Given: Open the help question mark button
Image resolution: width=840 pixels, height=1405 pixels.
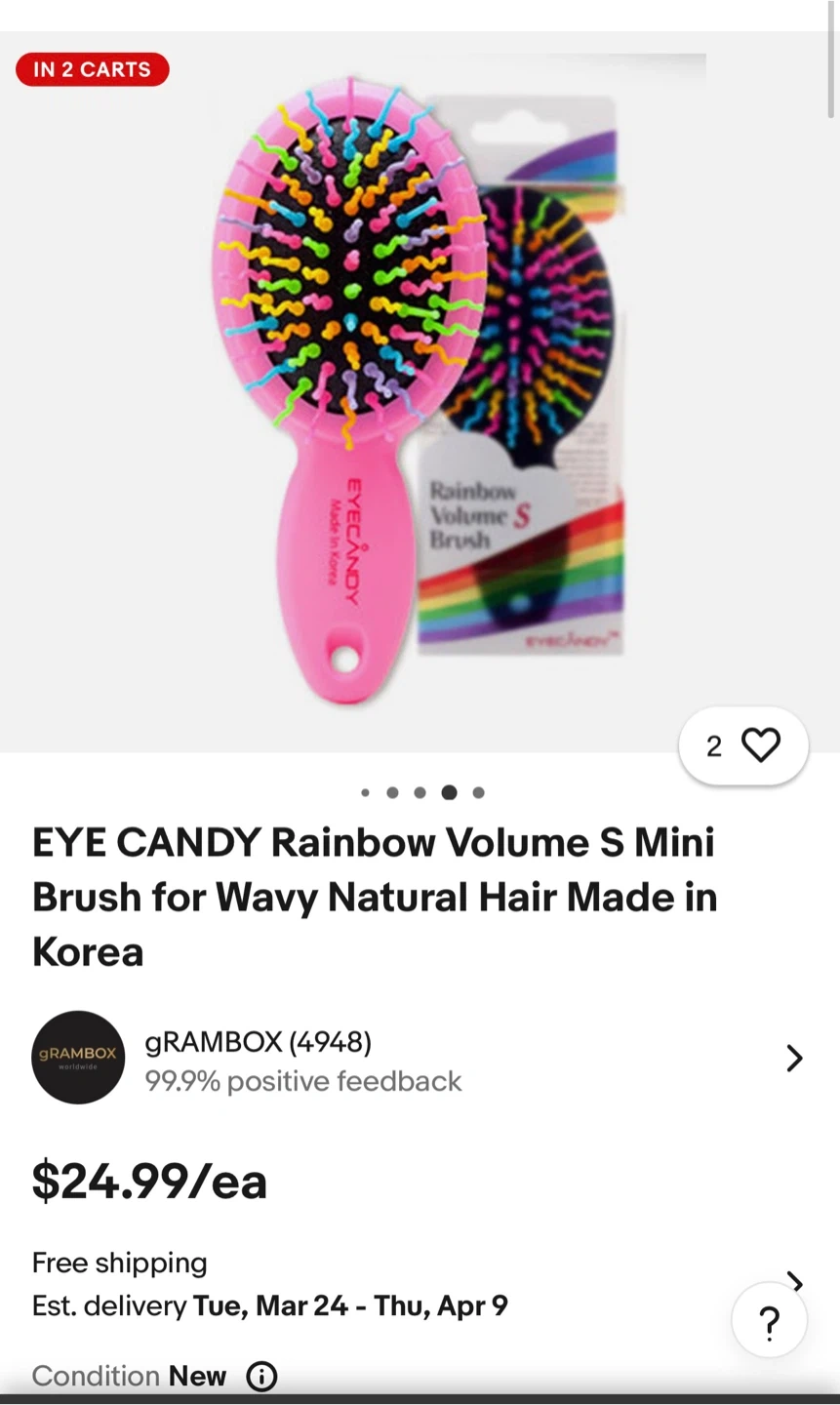Looking at the screenshot, I should (769, 1323).
